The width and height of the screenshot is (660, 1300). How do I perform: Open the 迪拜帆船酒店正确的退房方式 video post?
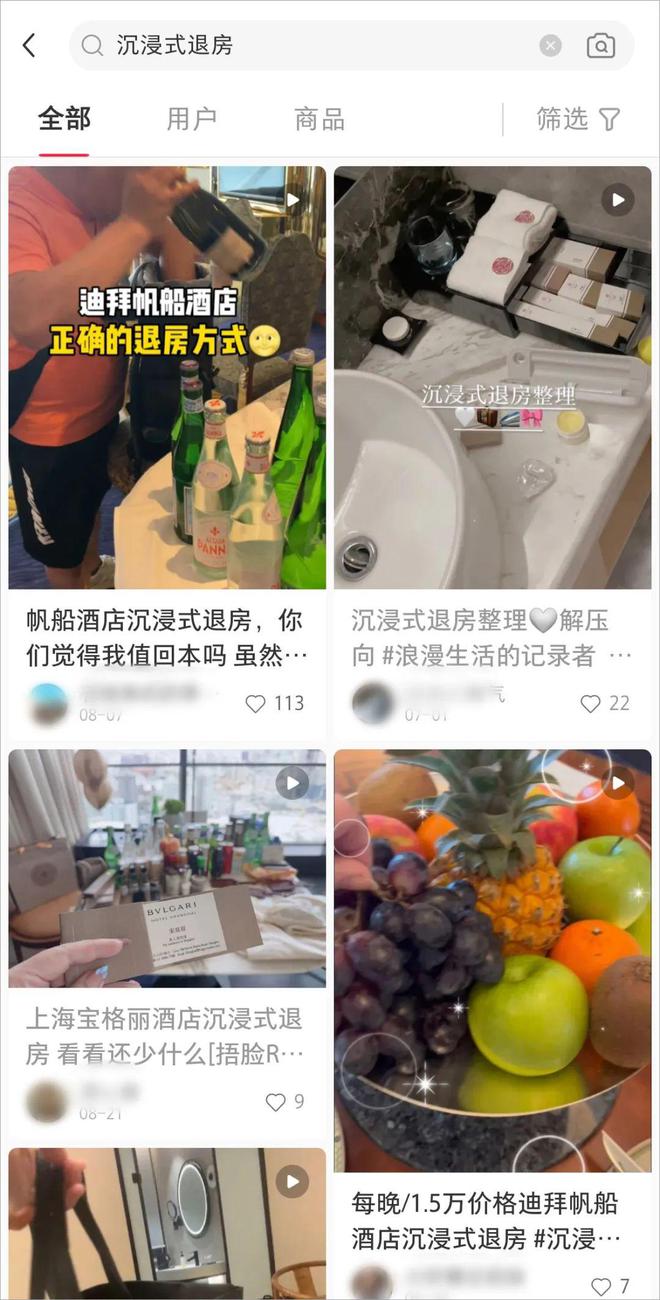click(167, 378)
